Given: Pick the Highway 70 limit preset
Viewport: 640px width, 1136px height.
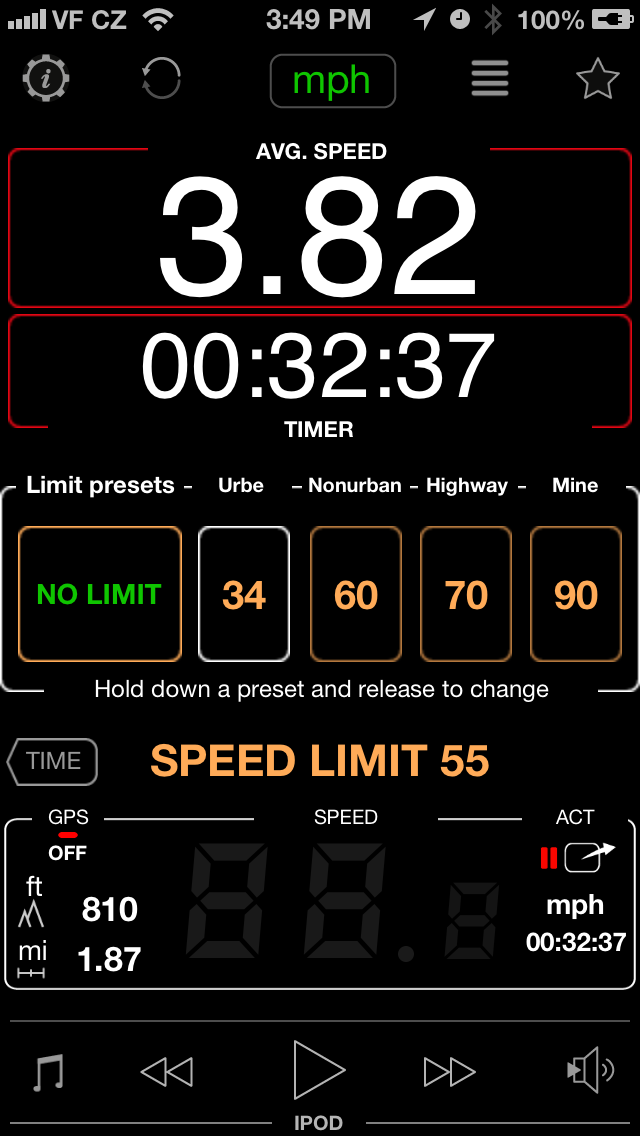Looking at the screenshot, I should [466, 595].
